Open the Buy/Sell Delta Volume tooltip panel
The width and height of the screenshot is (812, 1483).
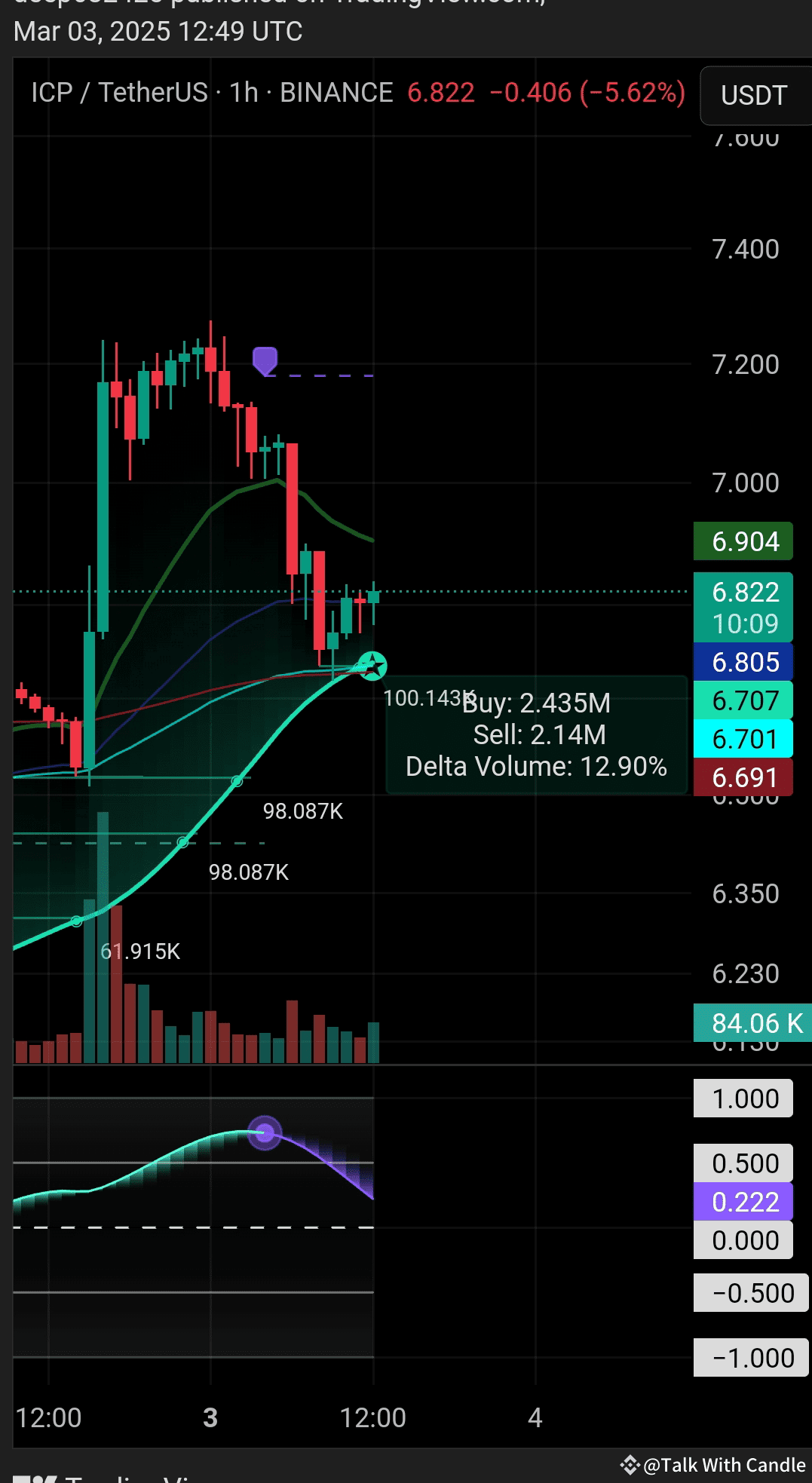535,734
